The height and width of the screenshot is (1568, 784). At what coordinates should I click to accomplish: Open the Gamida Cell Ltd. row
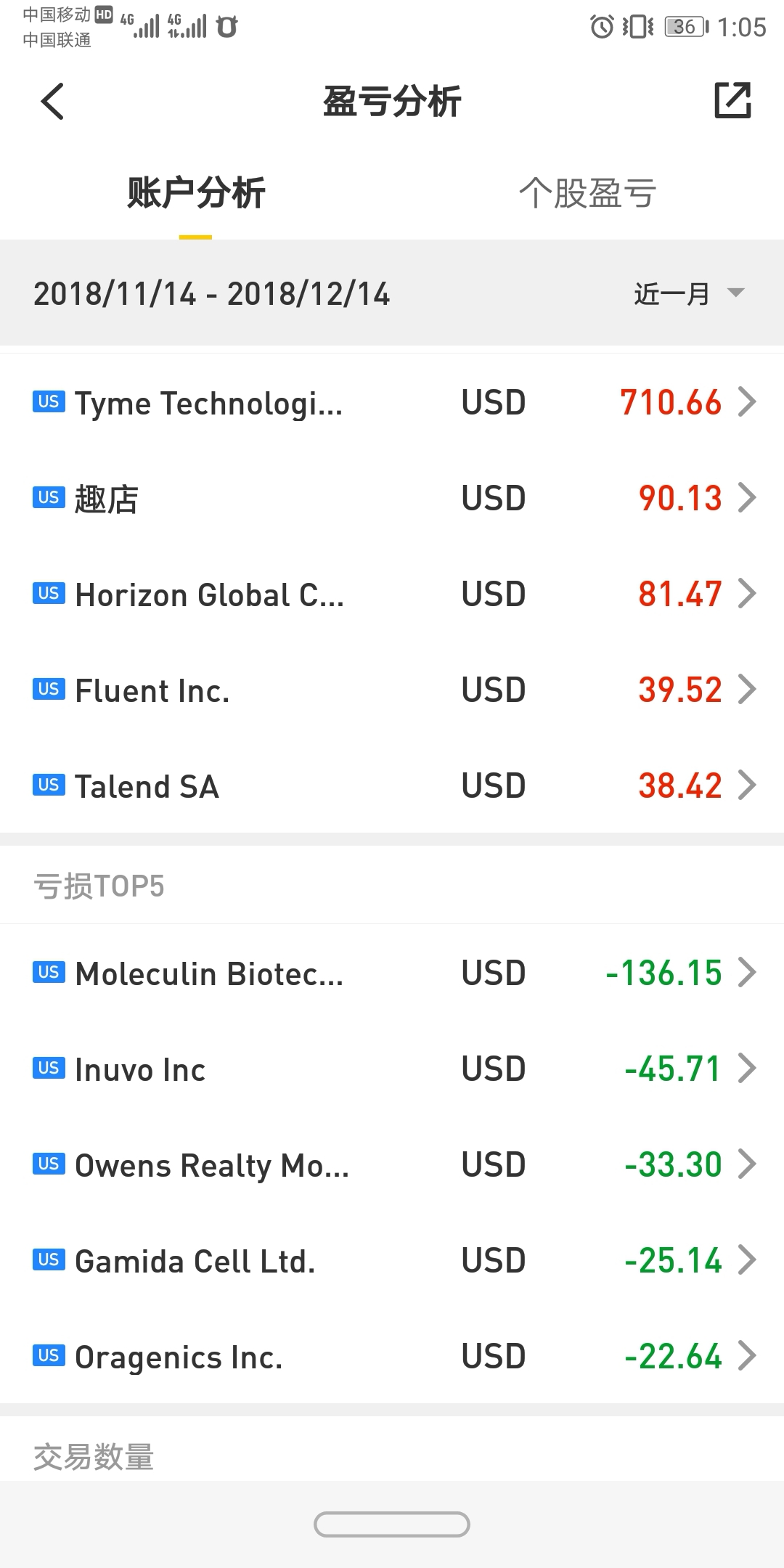(x=392, y=1260)
